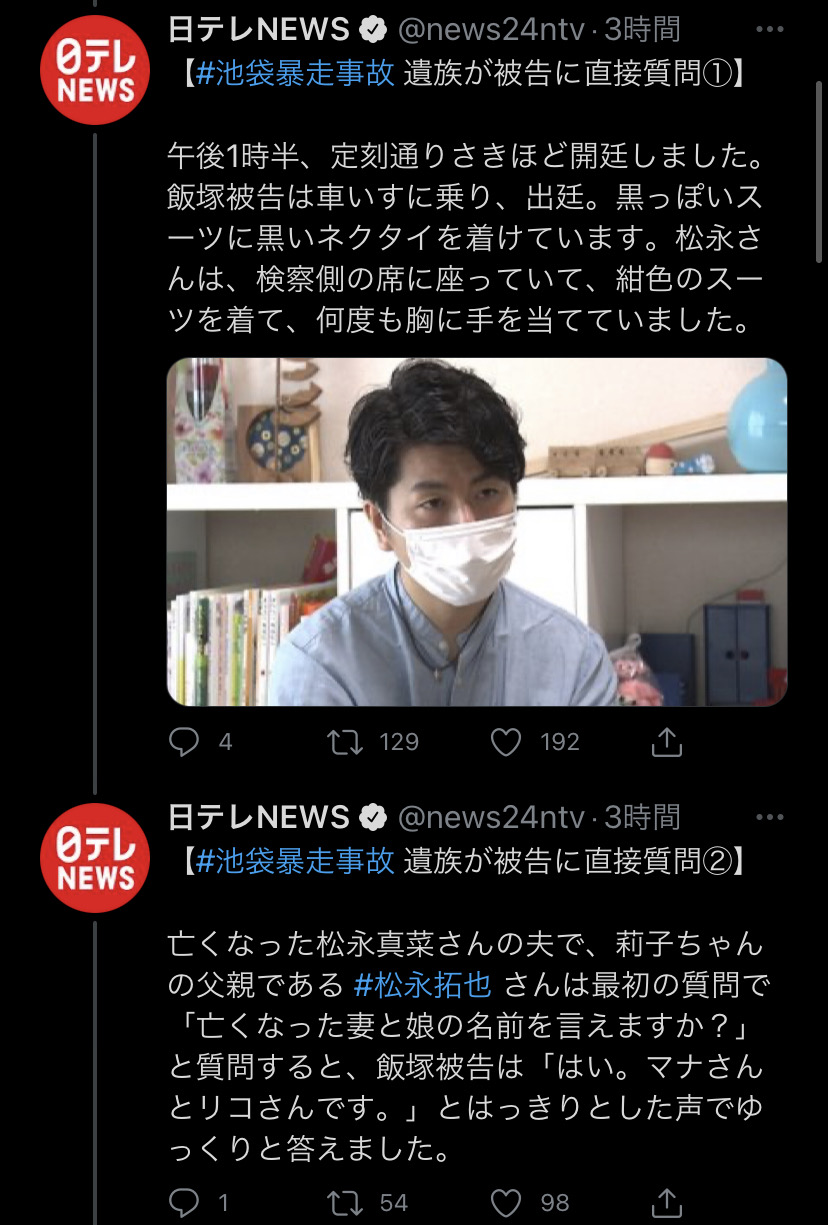
Task: Open the masked man photo in tweet
Action: click(x=477, y=531)
